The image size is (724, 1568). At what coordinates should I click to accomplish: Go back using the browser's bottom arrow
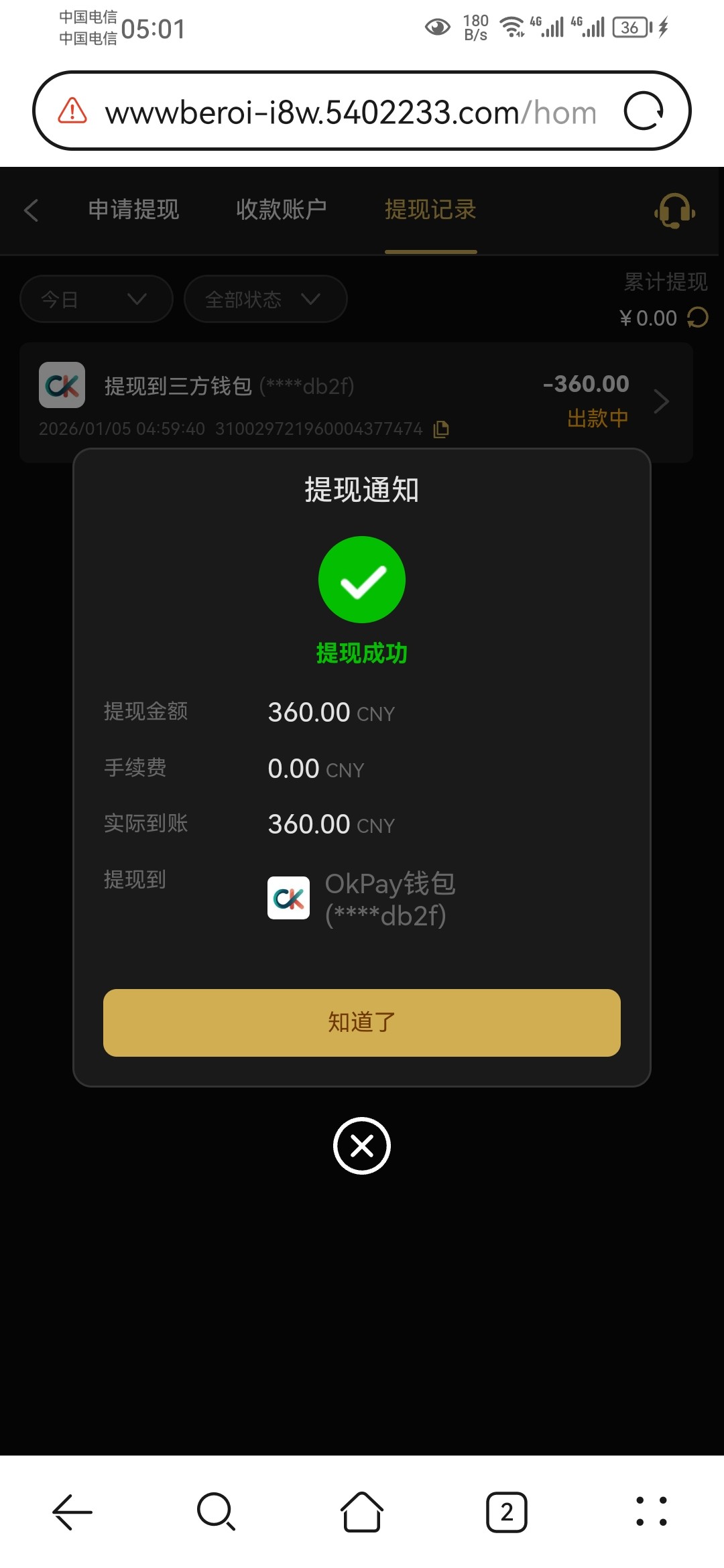point(72,1512)
